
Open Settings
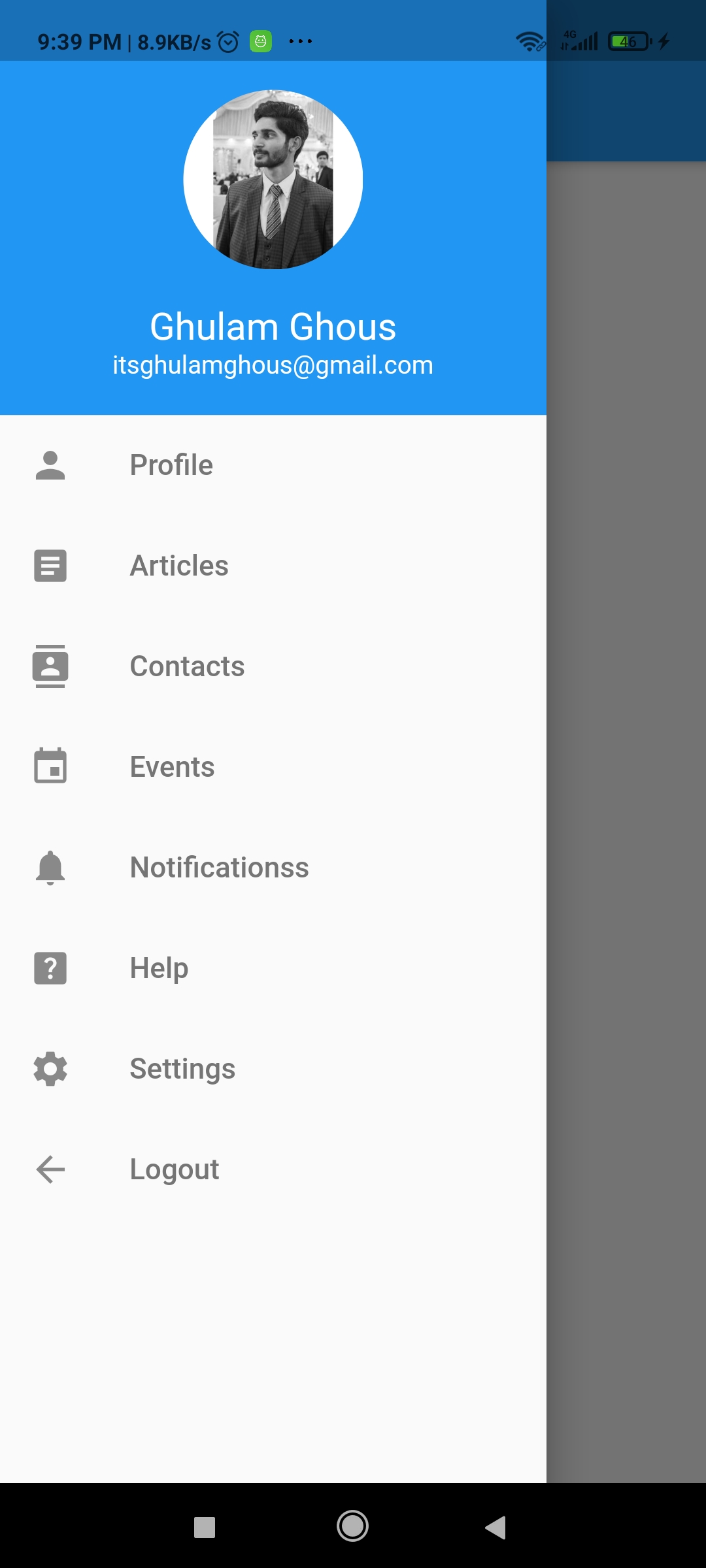point(182,1069)
